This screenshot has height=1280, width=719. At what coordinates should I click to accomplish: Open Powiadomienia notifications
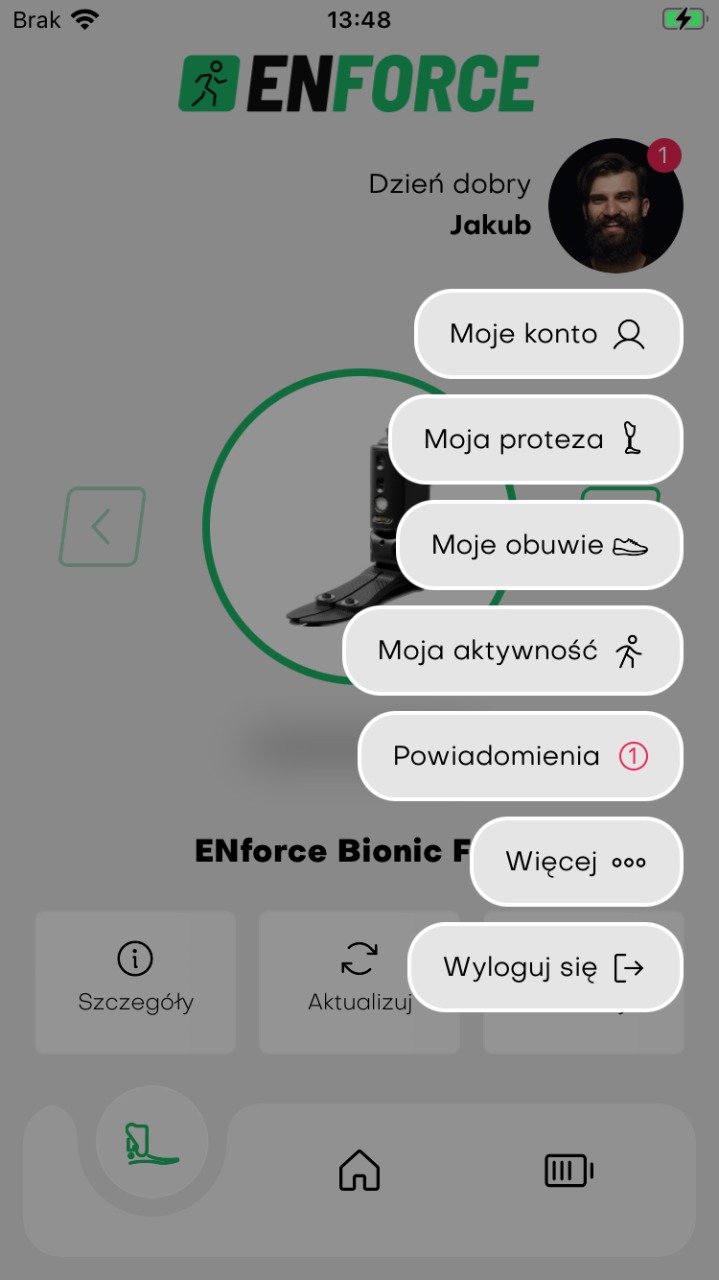(x=520, y=756)
